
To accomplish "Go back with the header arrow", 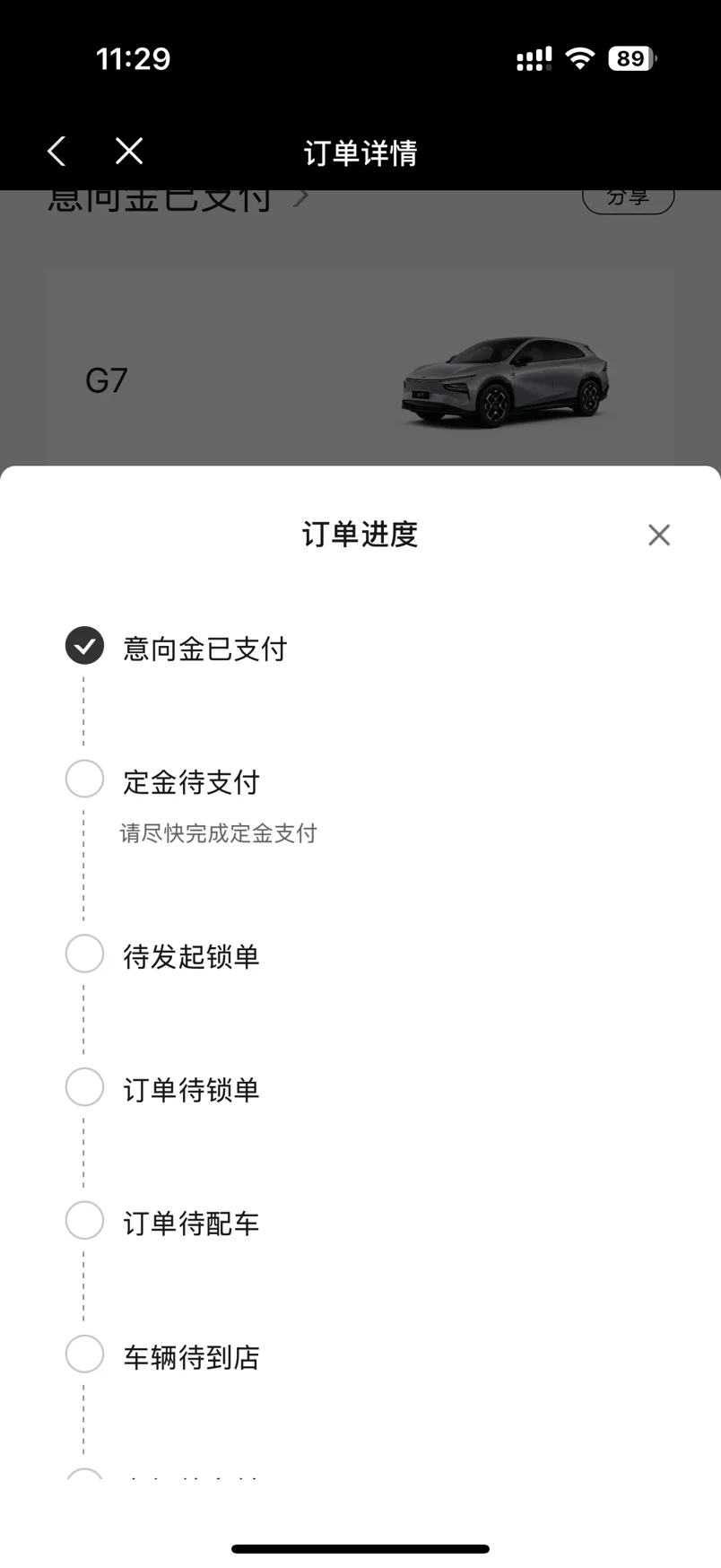I will [x=56, y=152].
